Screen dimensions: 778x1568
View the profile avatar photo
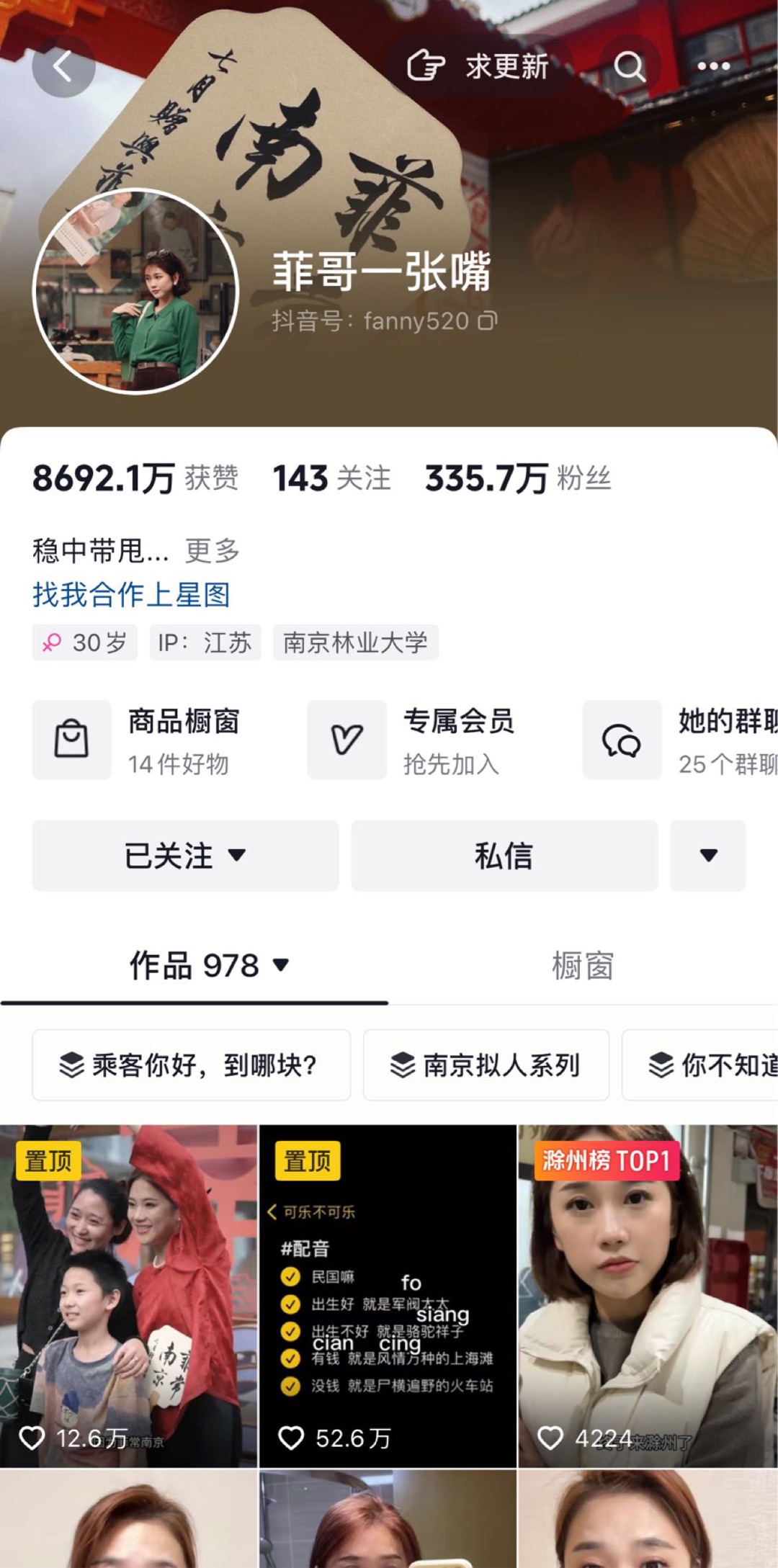(135, 291)
